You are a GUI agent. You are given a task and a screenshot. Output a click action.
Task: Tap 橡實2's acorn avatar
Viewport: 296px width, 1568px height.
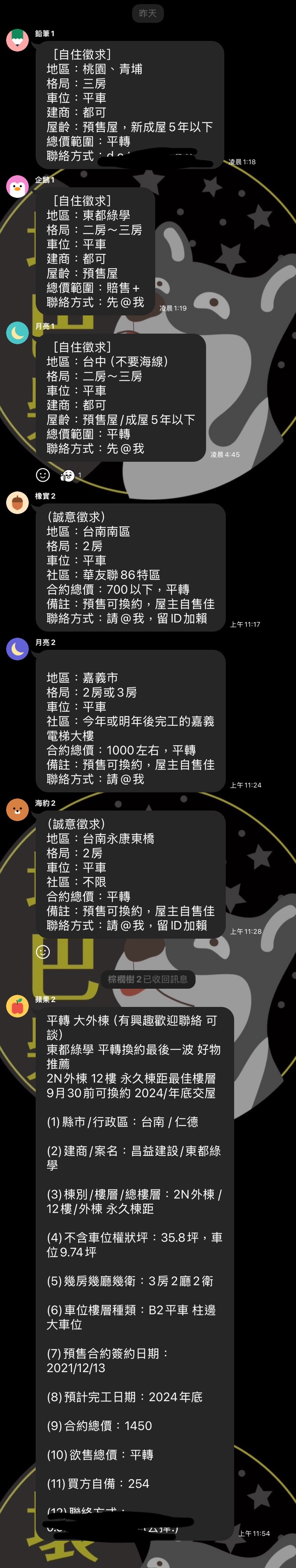tap(17, 502)
